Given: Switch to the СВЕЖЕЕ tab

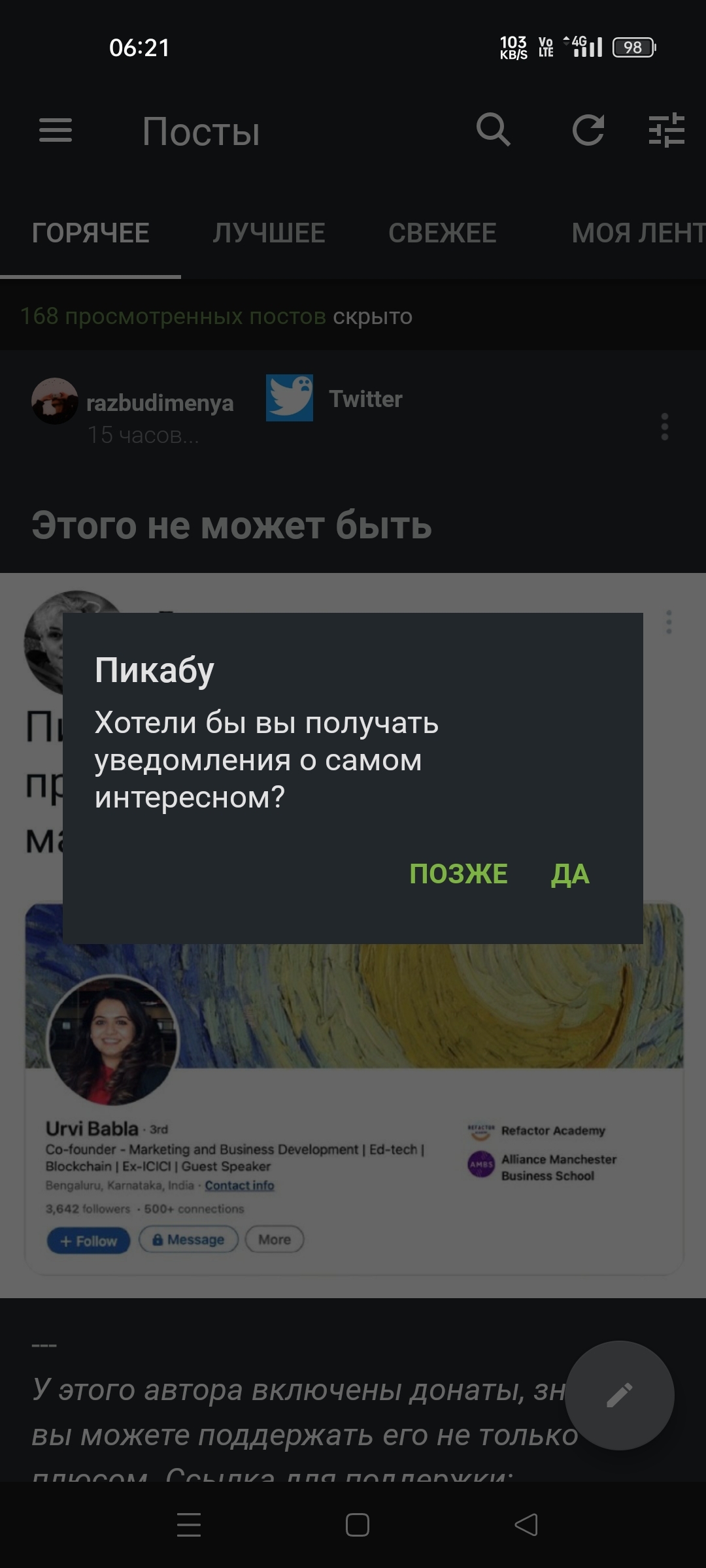Looking at the screenshot, I should [442, 233].
